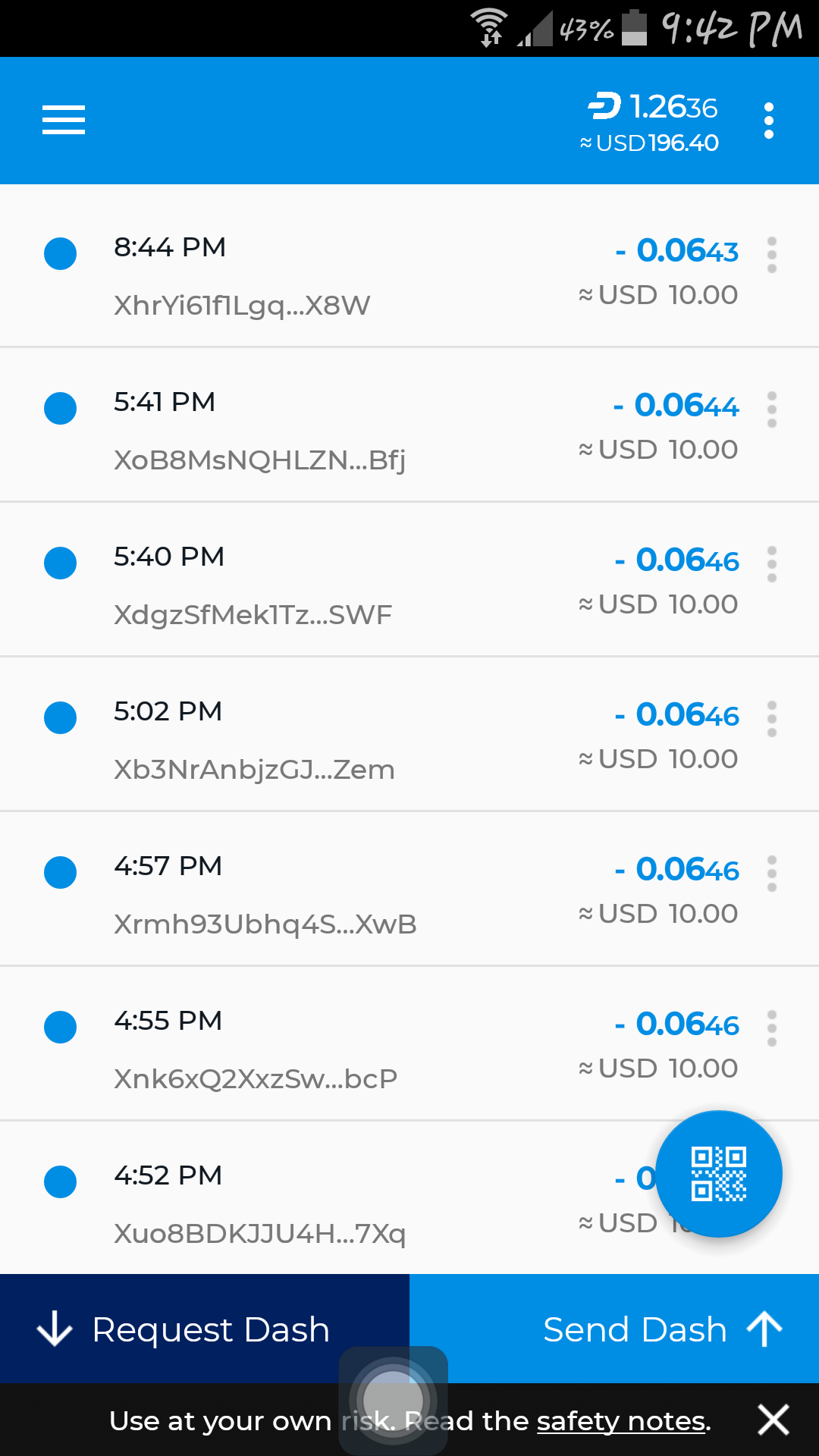The height and width of the screenshot is (1456, 819).
Task: Open options for the 4:57 PM transaction
Action: tap(771, 874)
